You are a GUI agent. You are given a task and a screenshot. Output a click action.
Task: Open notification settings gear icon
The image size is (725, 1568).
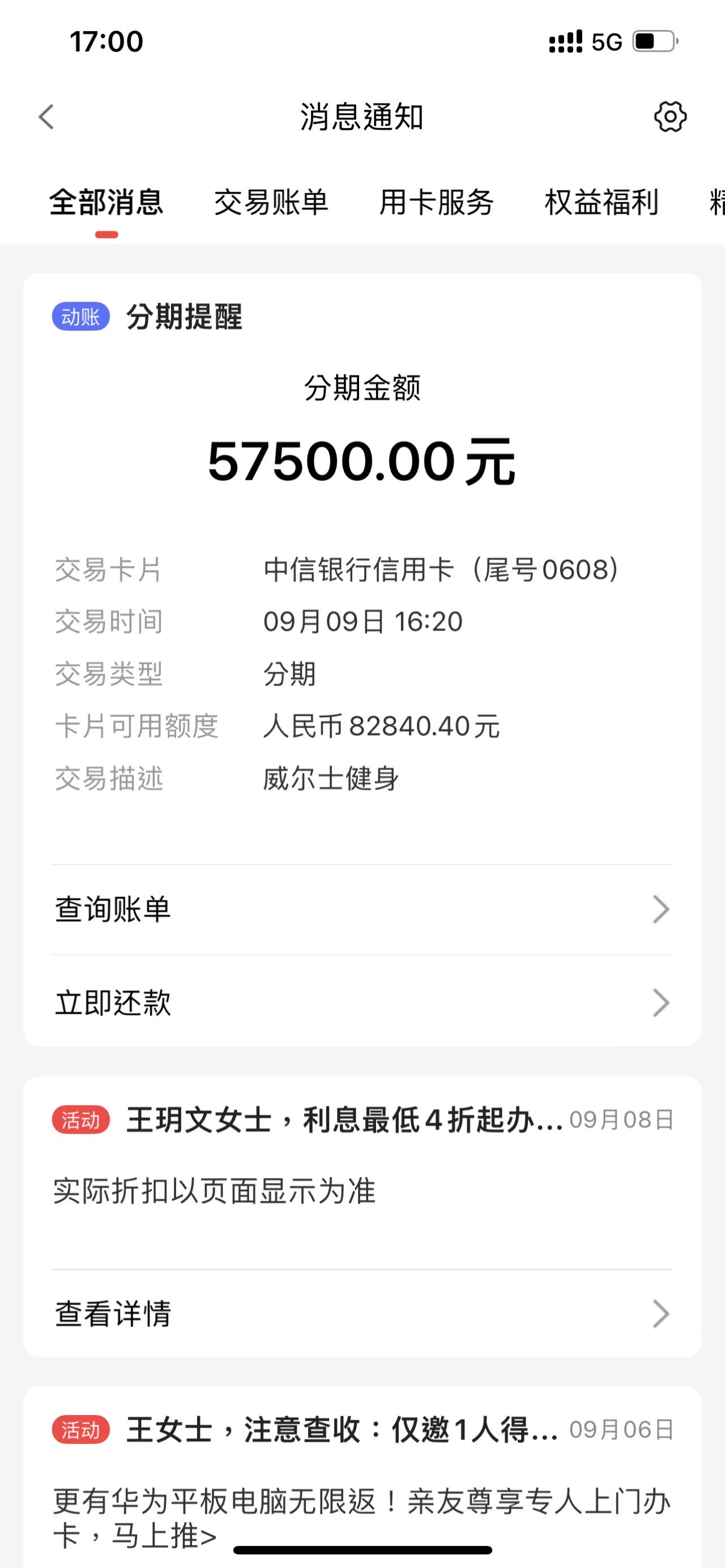pyautogui.click(x=670, y=116)
